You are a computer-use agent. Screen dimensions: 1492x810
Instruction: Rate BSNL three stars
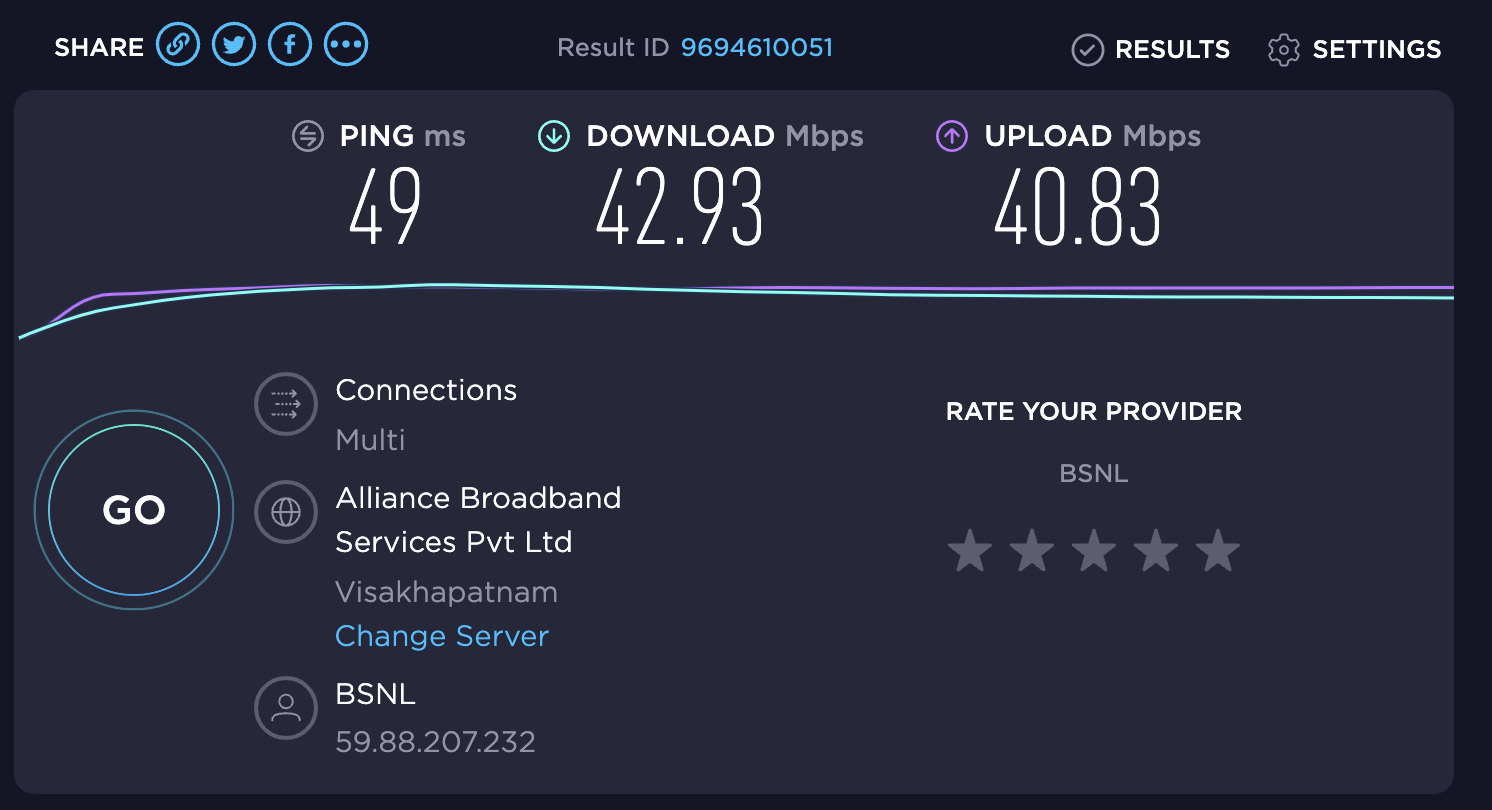click(1094, 551)
